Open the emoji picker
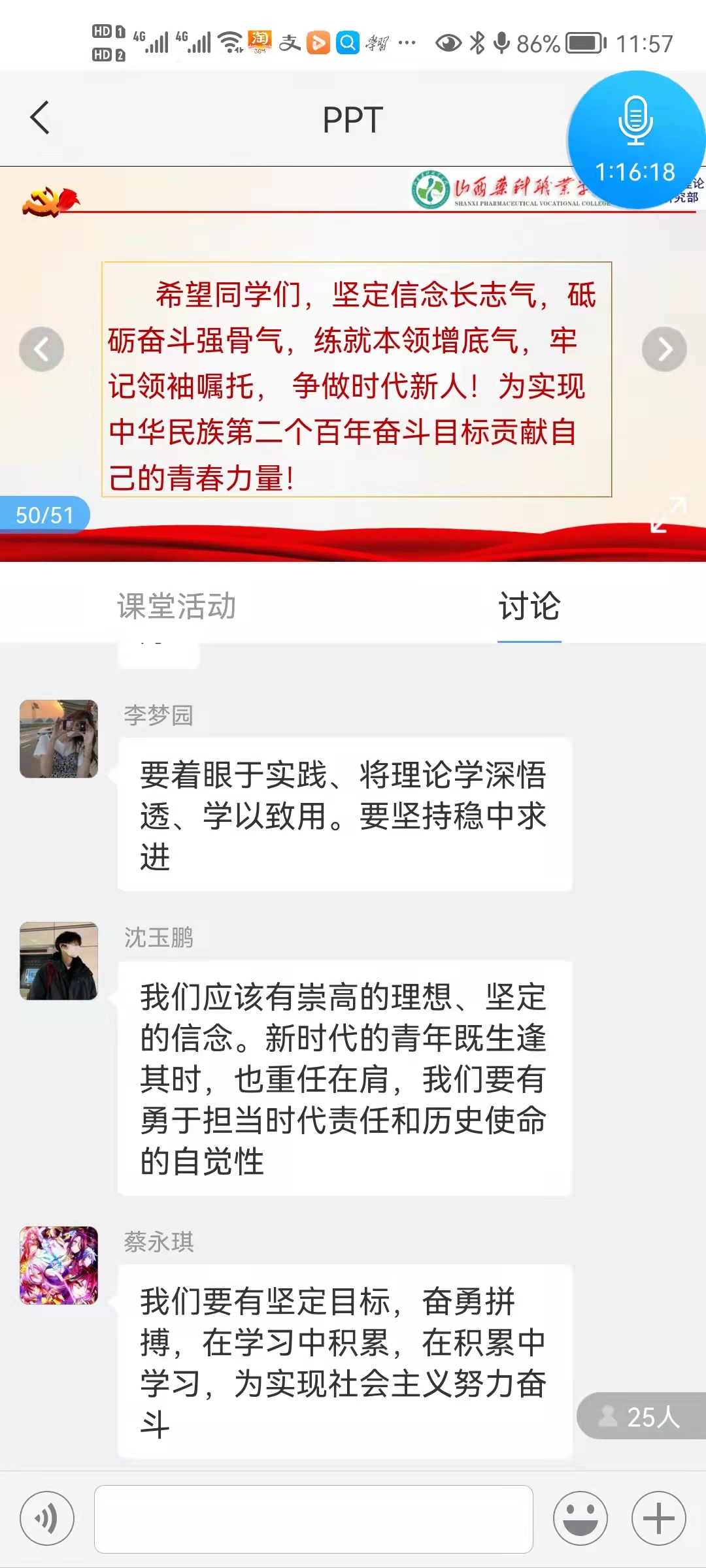 point(580,1518)
